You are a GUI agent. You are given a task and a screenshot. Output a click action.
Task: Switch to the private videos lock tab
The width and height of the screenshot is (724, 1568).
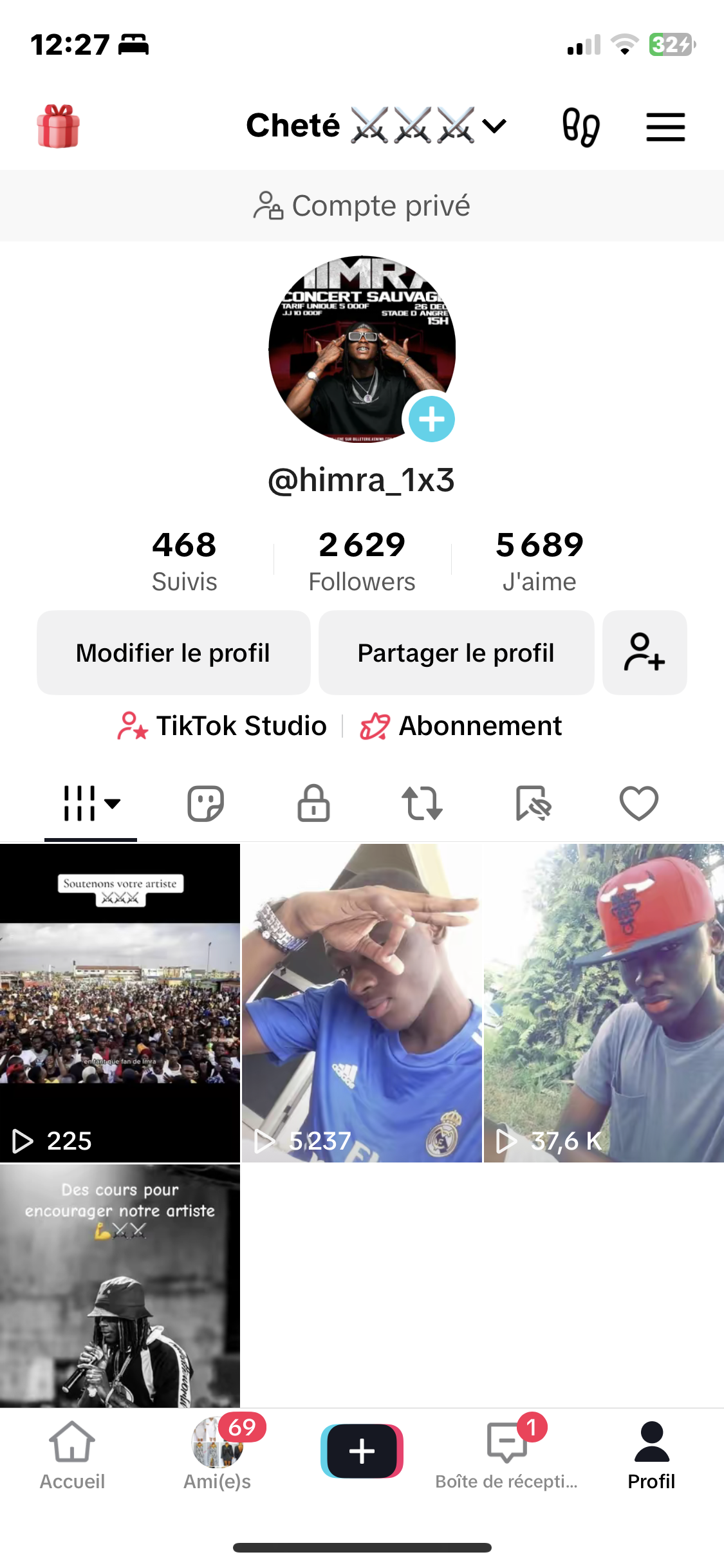point(313,803)
